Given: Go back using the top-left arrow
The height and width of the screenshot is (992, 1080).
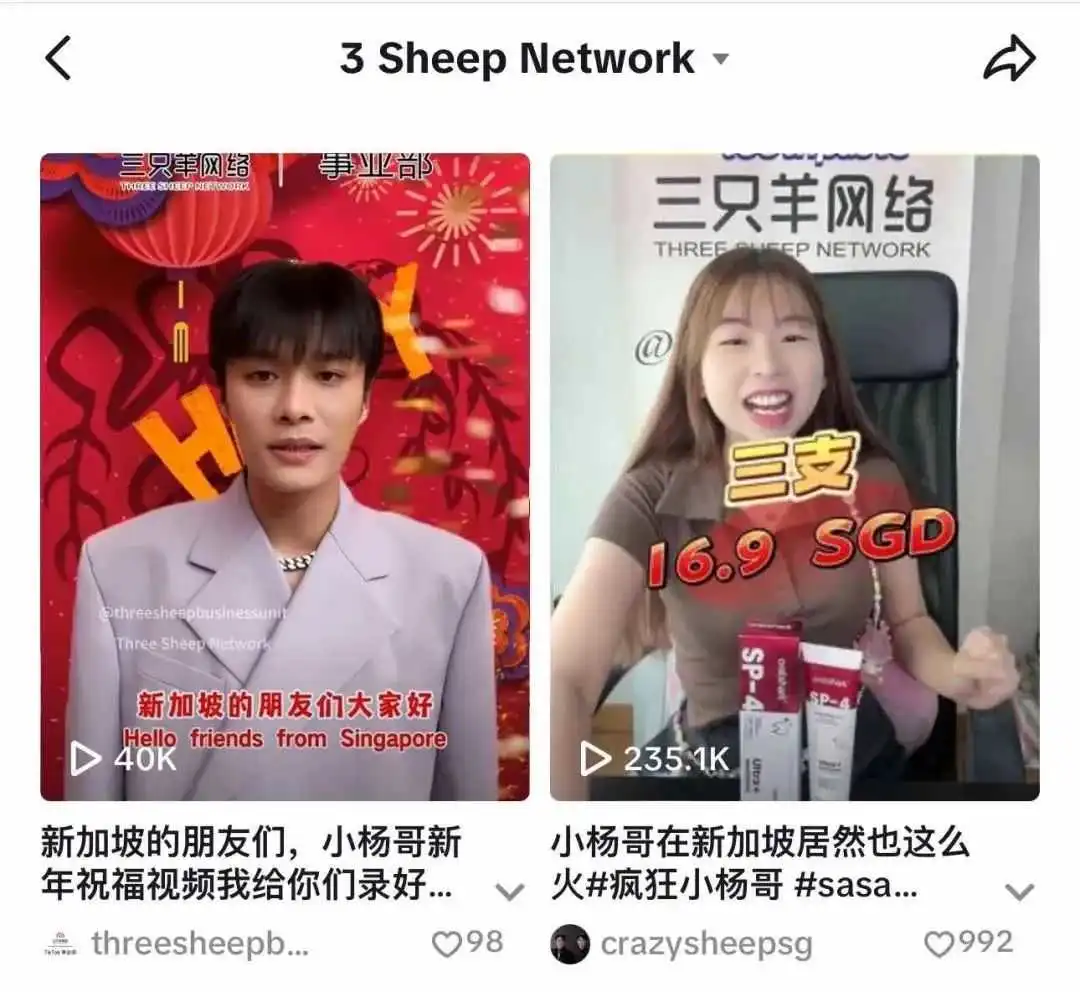Looking at the screenshot, I should [59, 59].
